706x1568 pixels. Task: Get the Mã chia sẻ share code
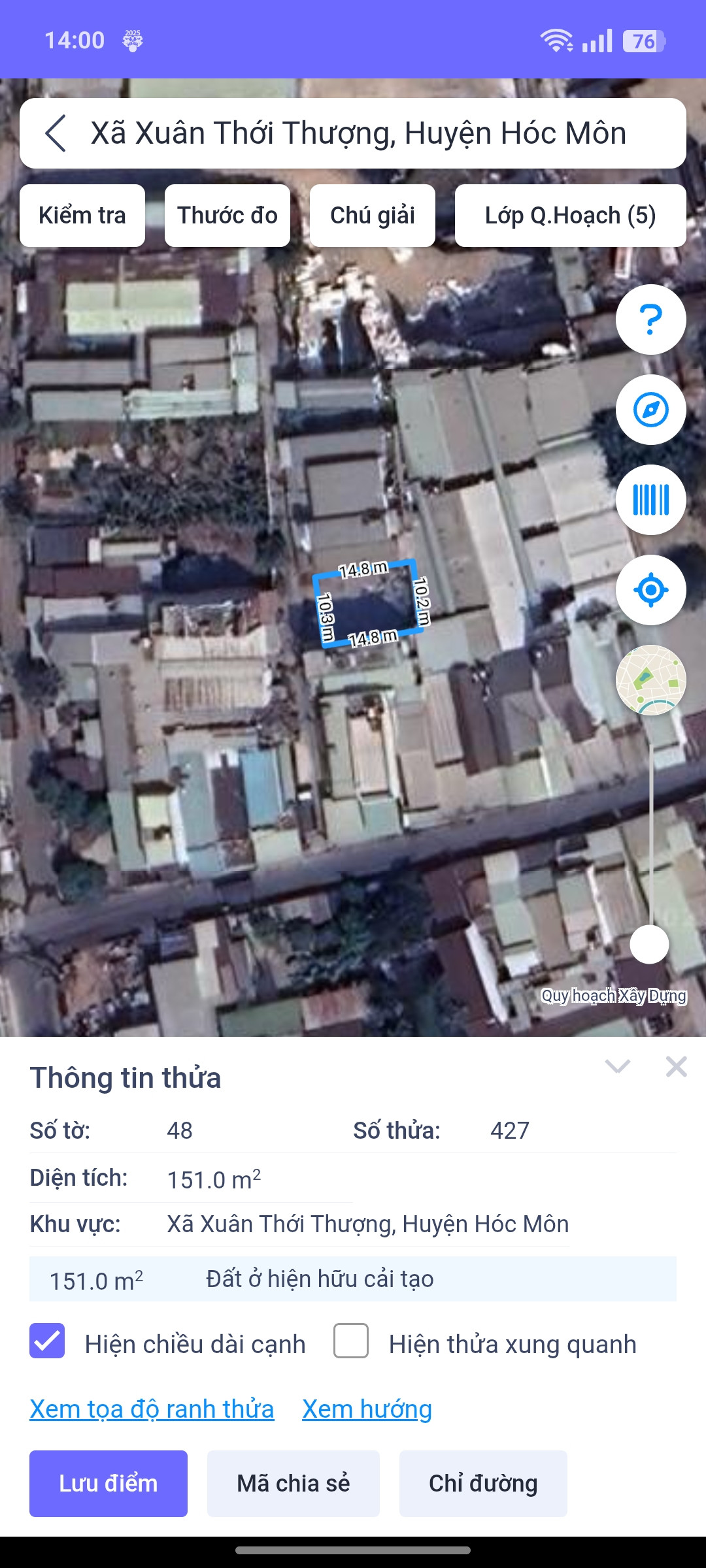pos(294,1484)
